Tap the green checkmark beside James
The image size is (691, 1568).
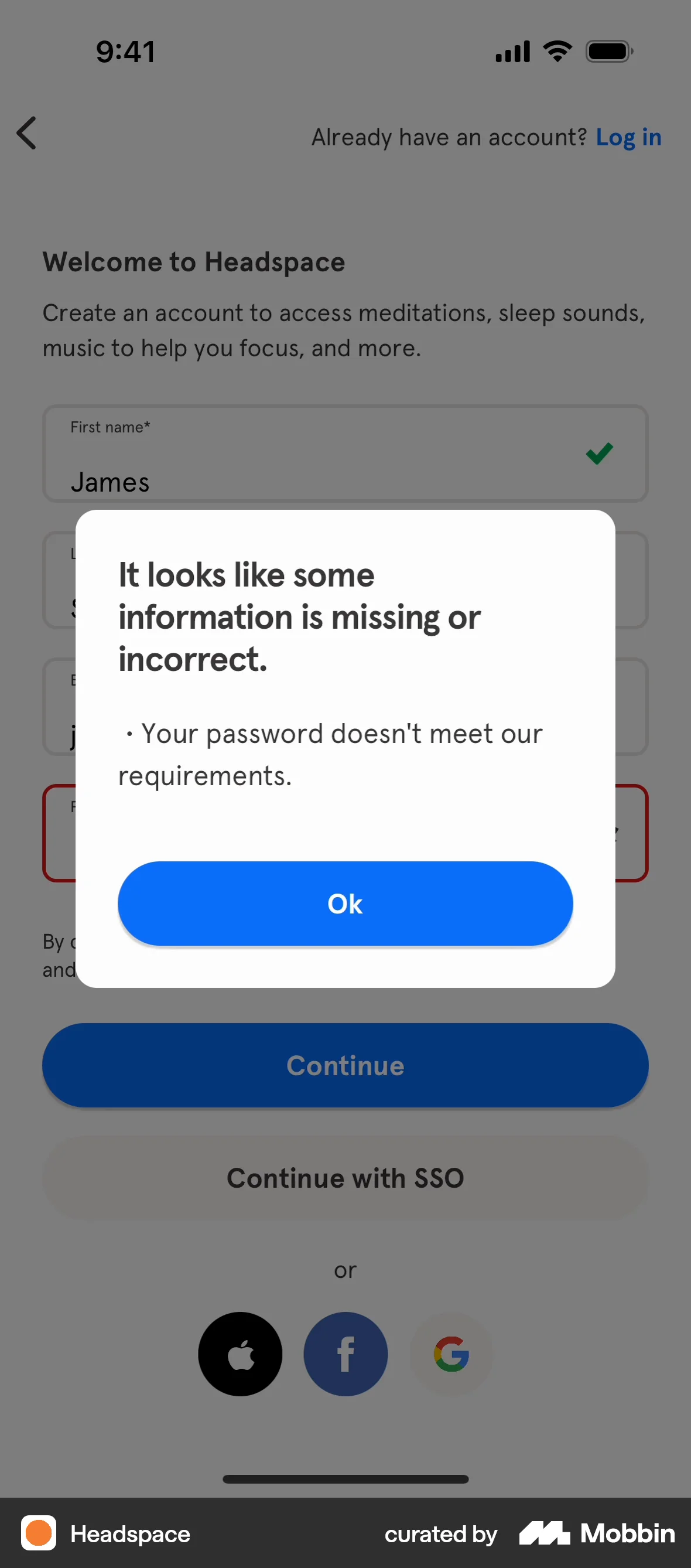tap(598, 454)
